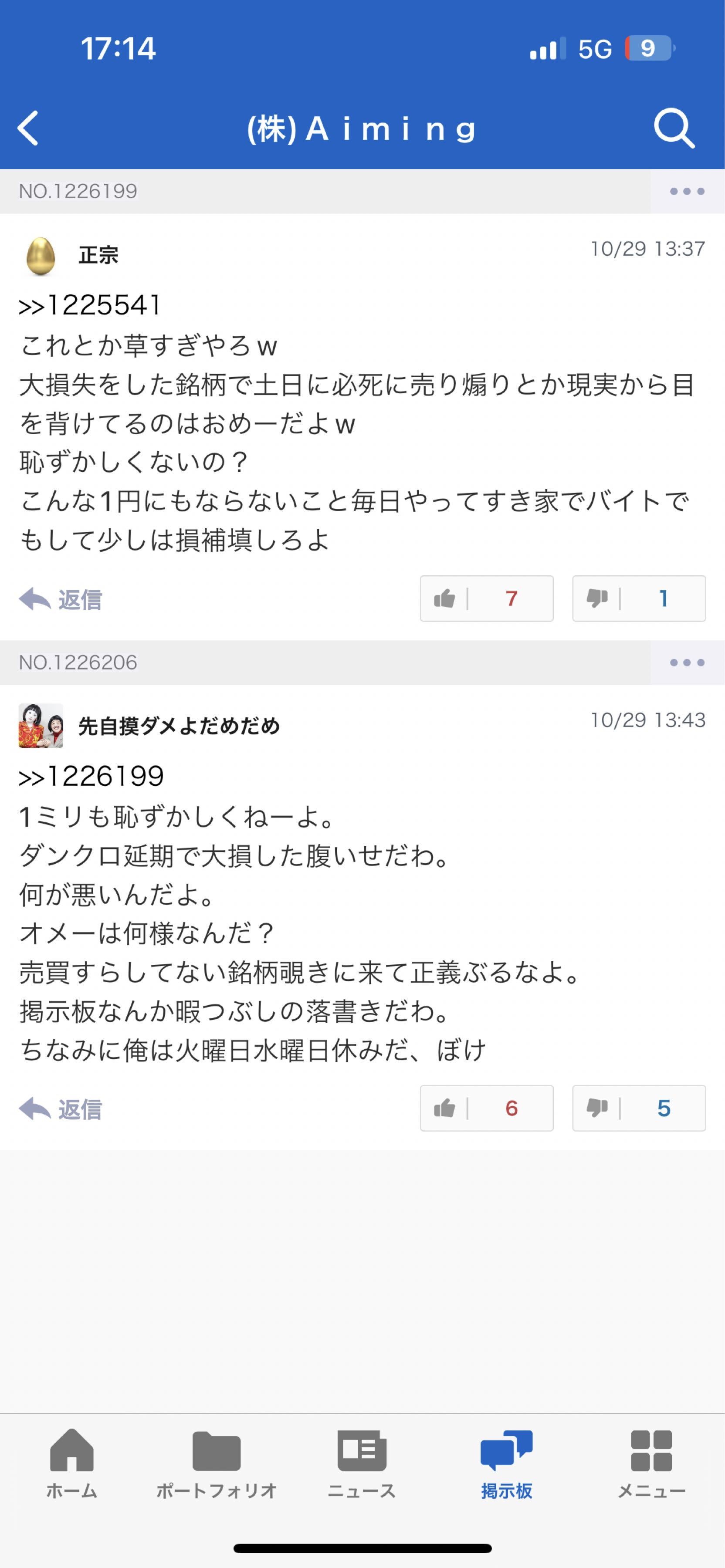Reply to 正宗's post
The image size is (725, 1568).
[x=61, y=600]
